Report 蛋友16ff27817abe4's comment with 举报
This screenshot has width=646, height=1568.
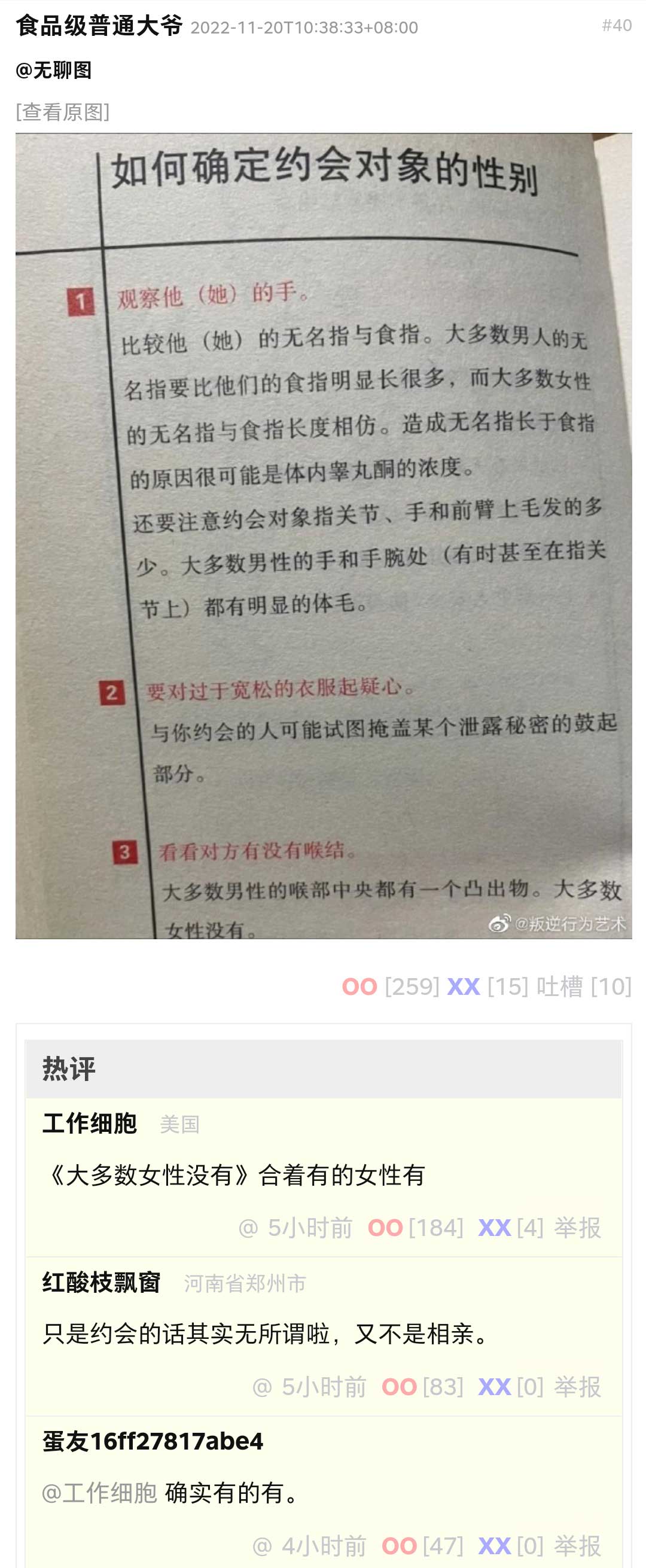coord(577,1545)
